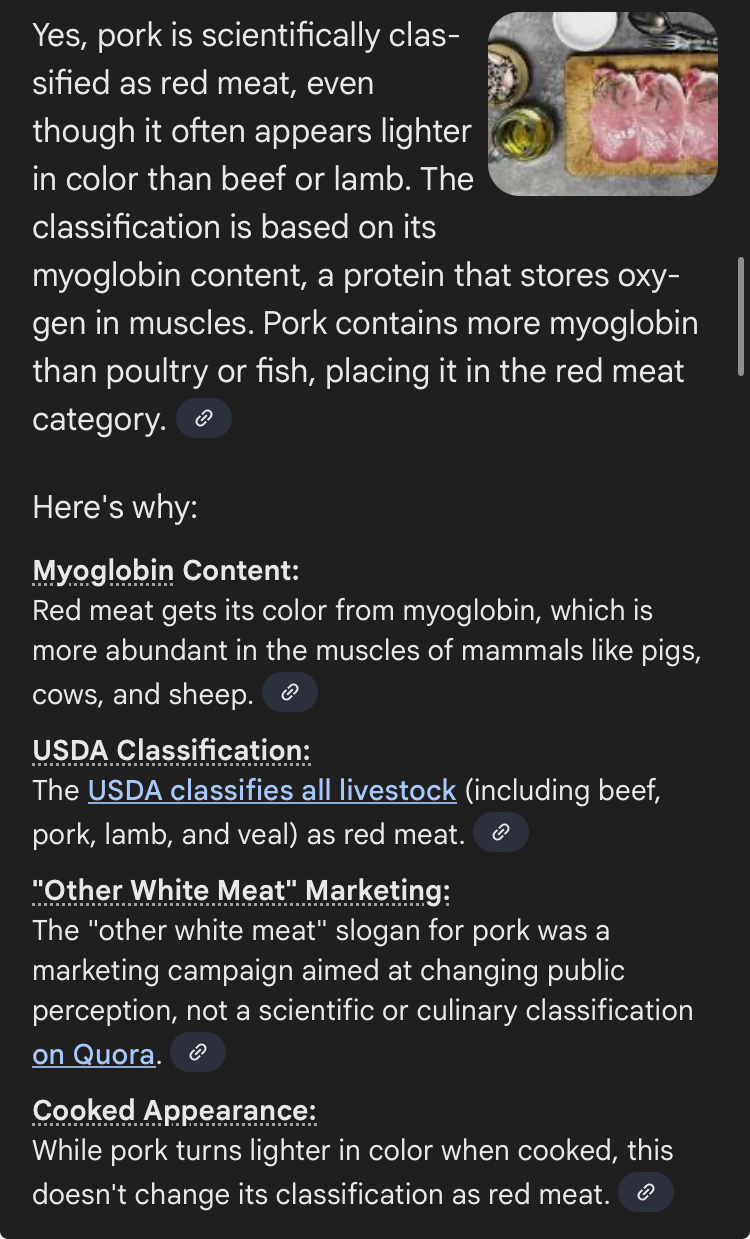
Task: Open source link after "lamb, and veal) as red meat"
Action: [x=500, y=832]
